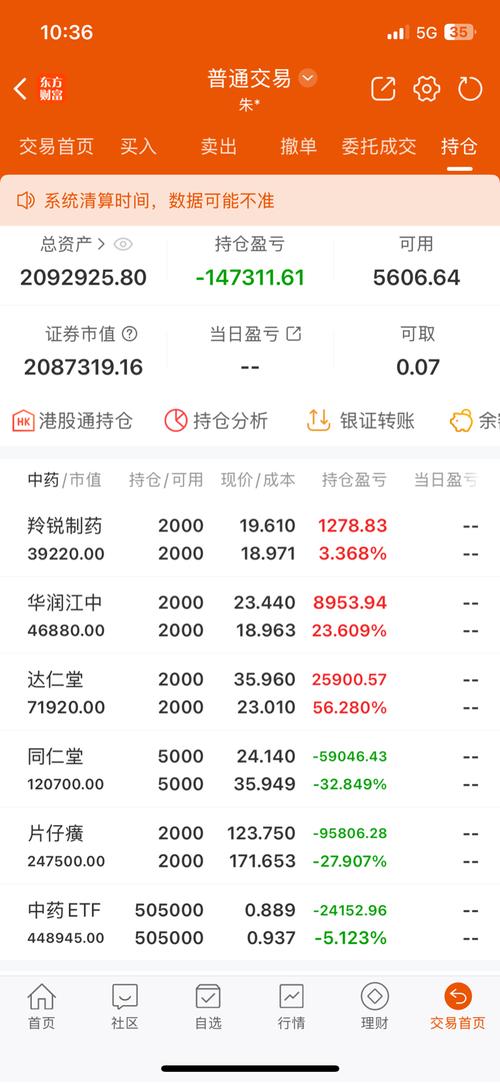The height and width of the screenshot is (1083, 500).
Task: Switch to the 自选 bottom tab
Action: point(208,1007)
